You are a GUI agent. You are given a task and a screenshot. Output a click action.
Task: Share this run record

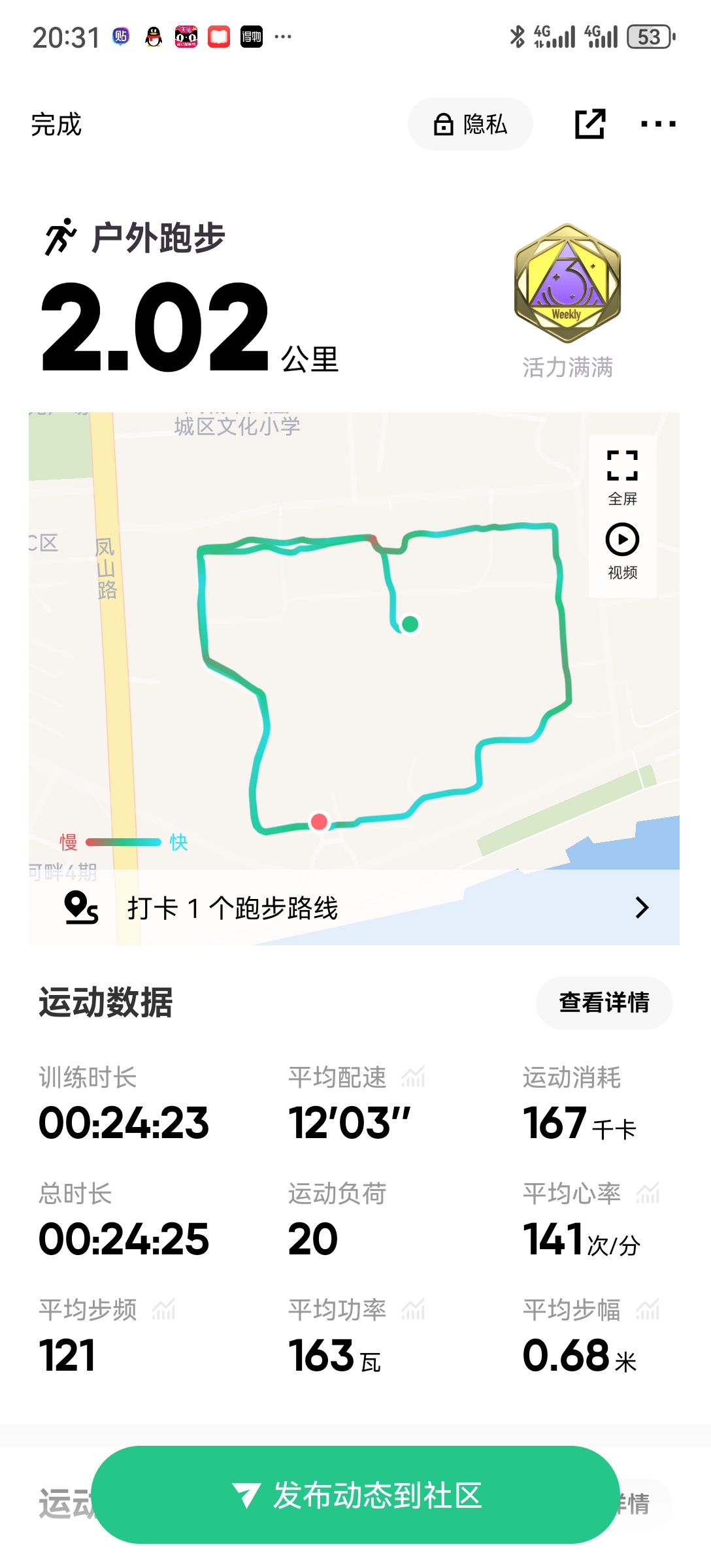pyautogui.click(x=590, y=124)
